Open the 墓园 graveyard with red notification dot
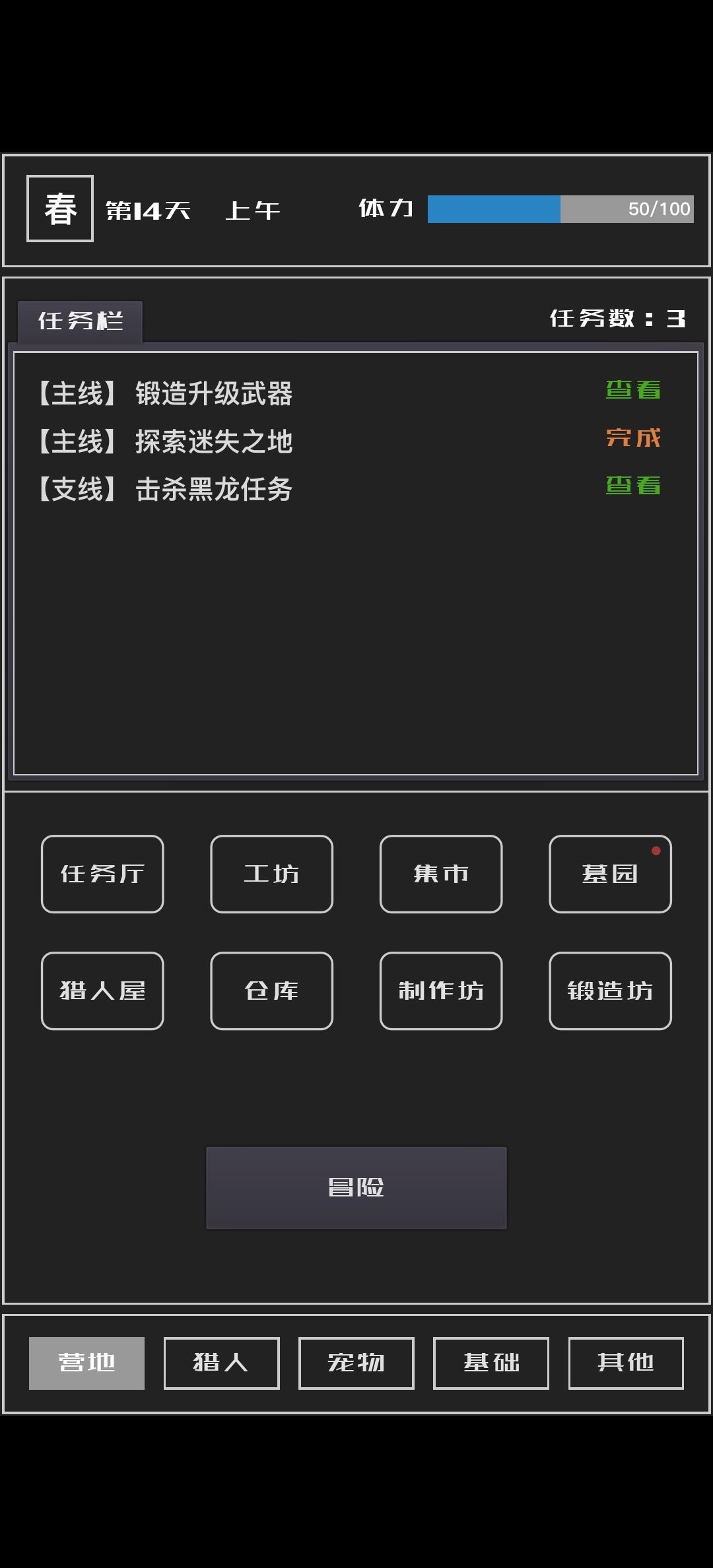Image resolution: width=713 pixels, height=1568 pixels. pyautogui.click(x=609, y=874)
